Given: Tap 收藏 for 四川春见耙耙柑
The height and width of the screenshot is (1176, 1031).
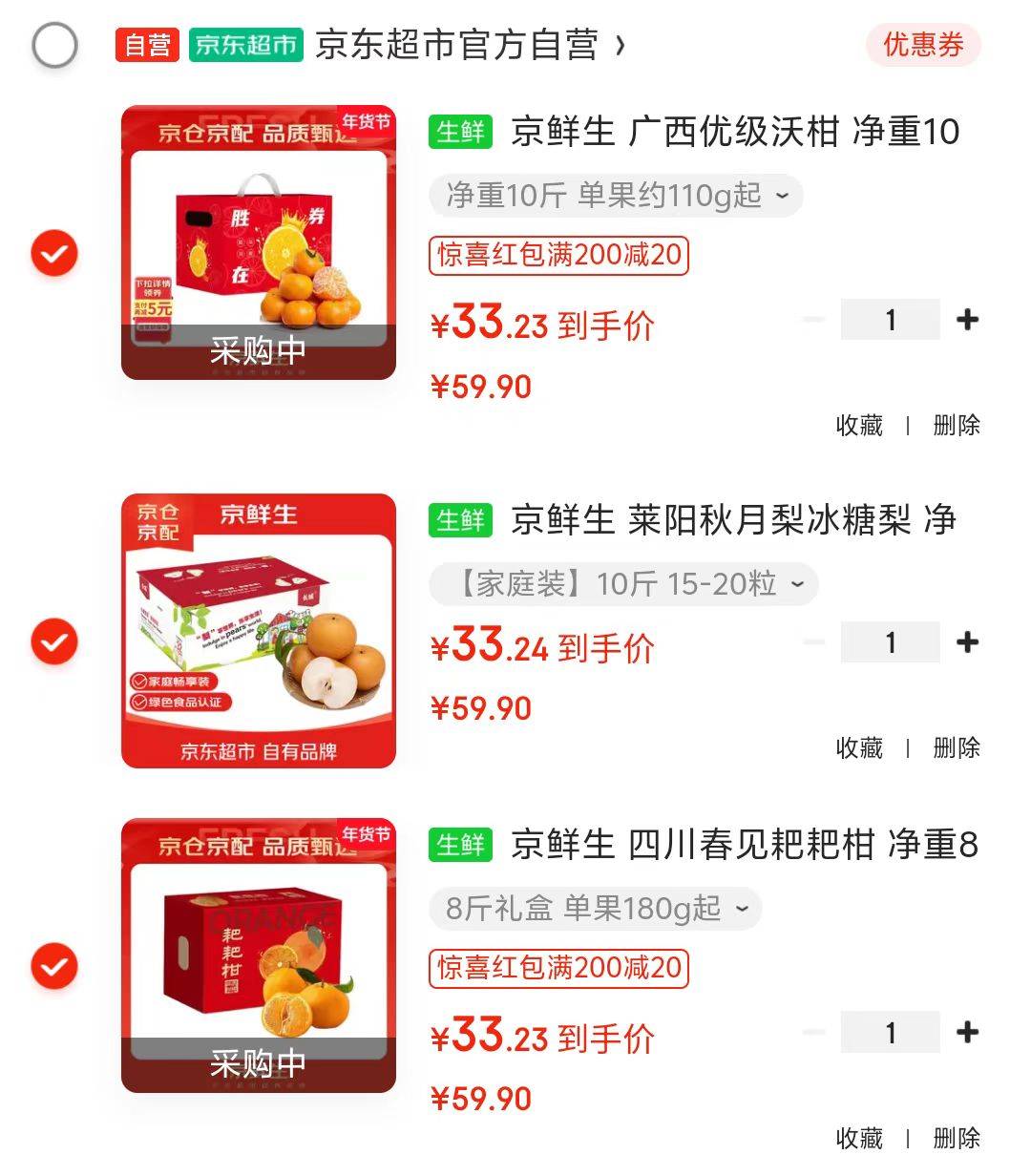Looking at the screenshot, I should (859, 1138).
